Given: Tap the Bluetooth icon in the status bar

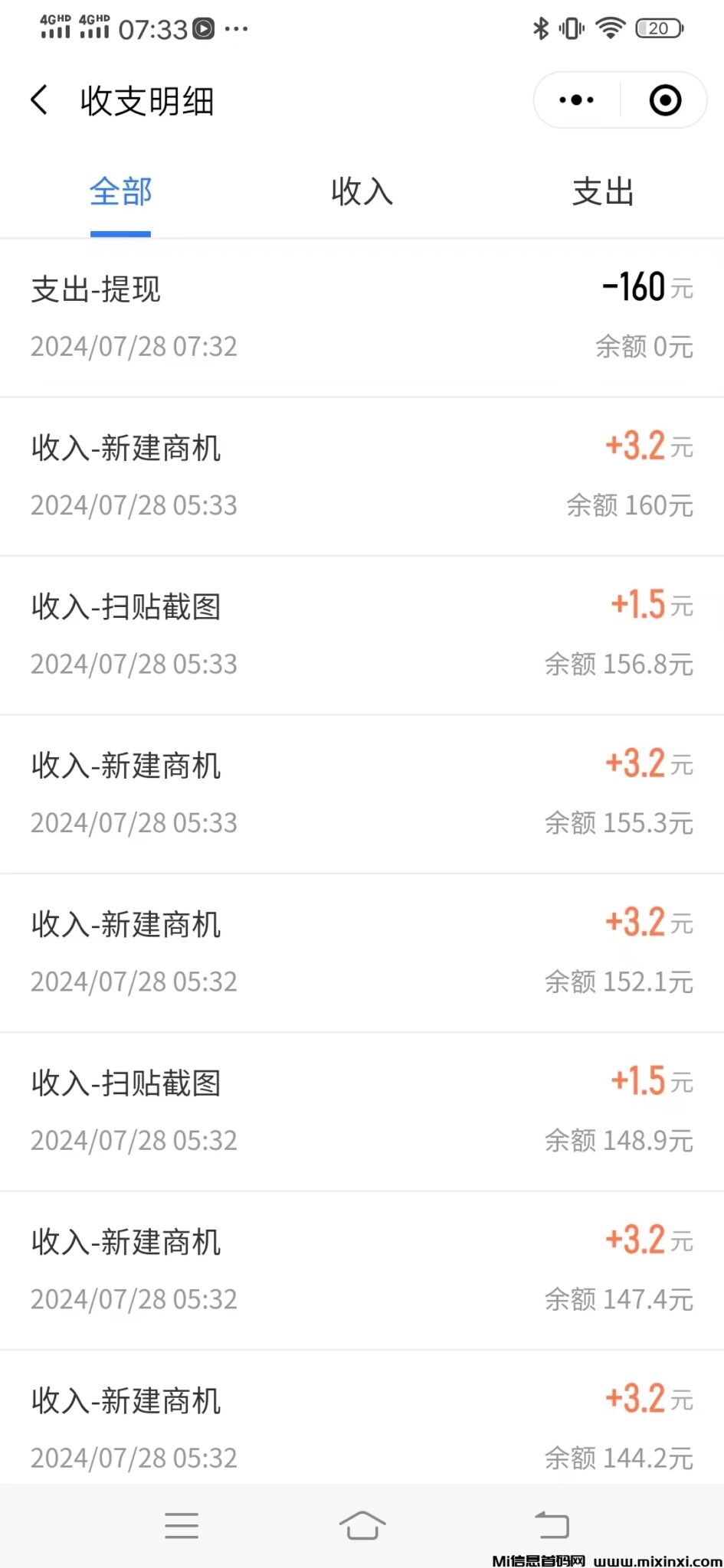Looking at the screenshot, I should coord(539,28).
